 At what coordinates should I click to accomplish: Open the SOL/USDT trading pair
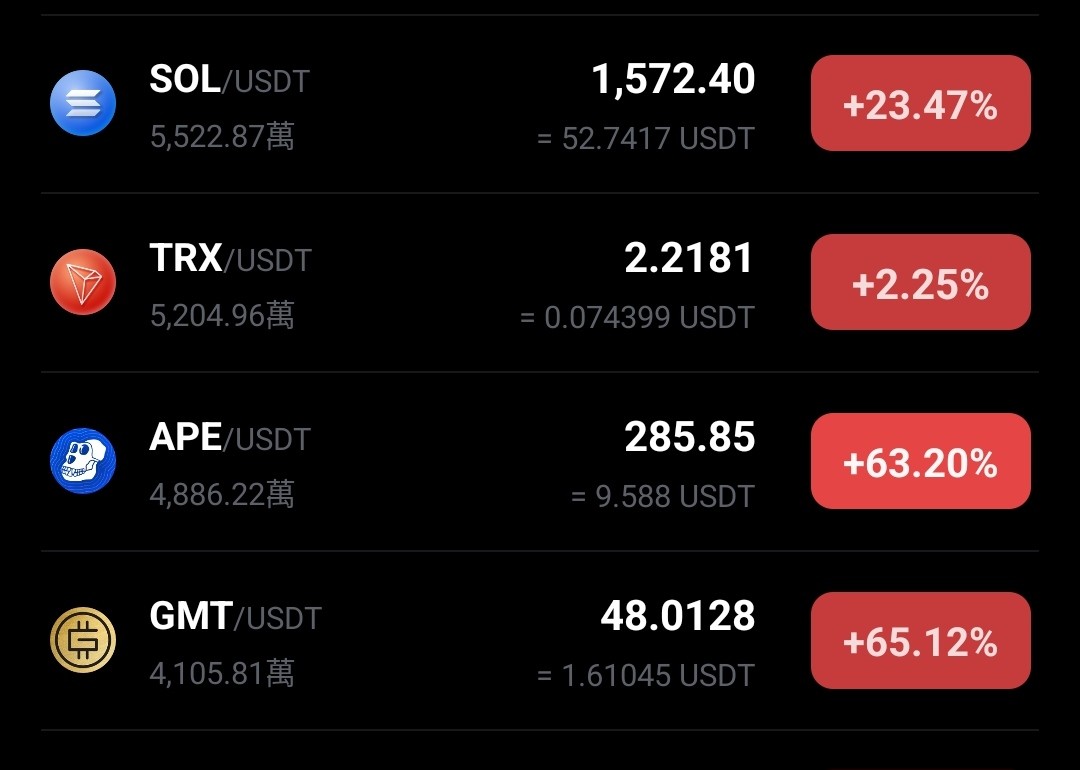(x=539, y=104)
